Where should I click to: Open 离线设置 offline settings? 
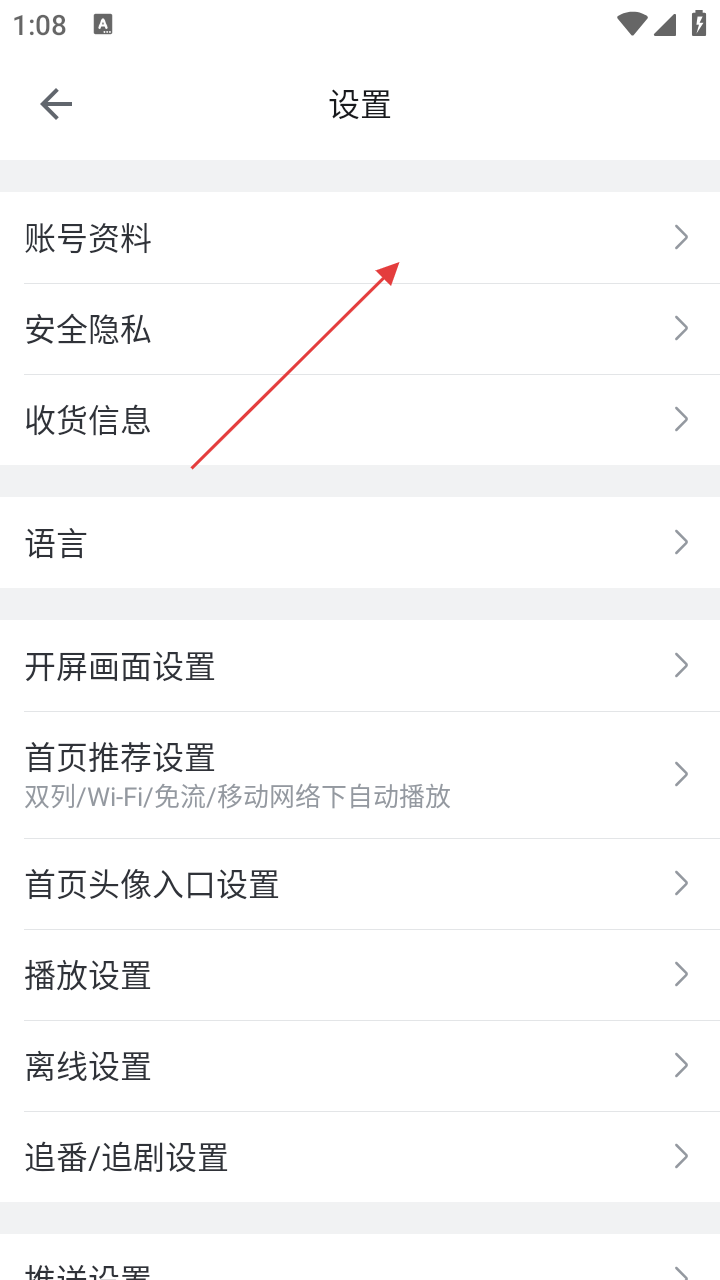[x=360, y=1066]
